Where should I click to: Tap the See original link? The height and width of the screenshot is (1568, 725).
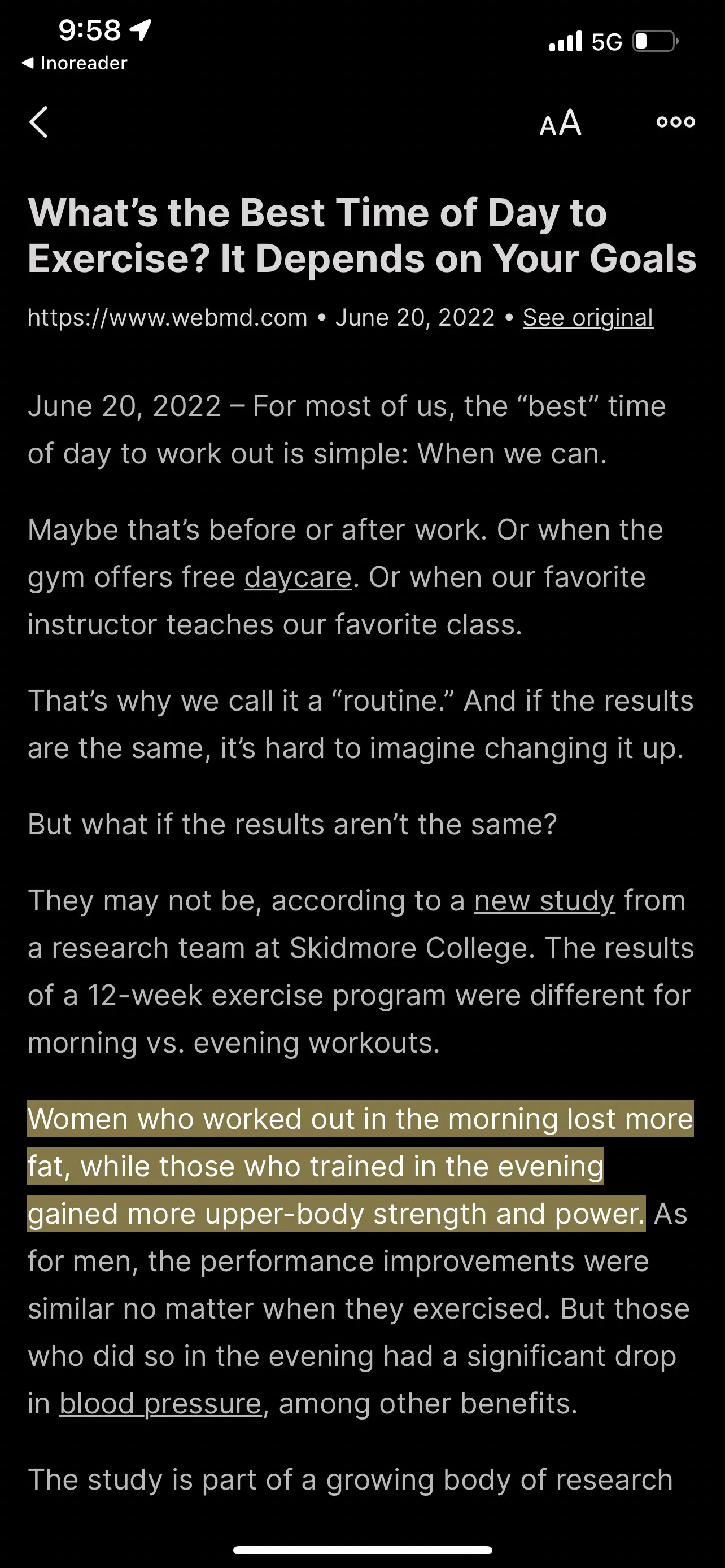587,317
